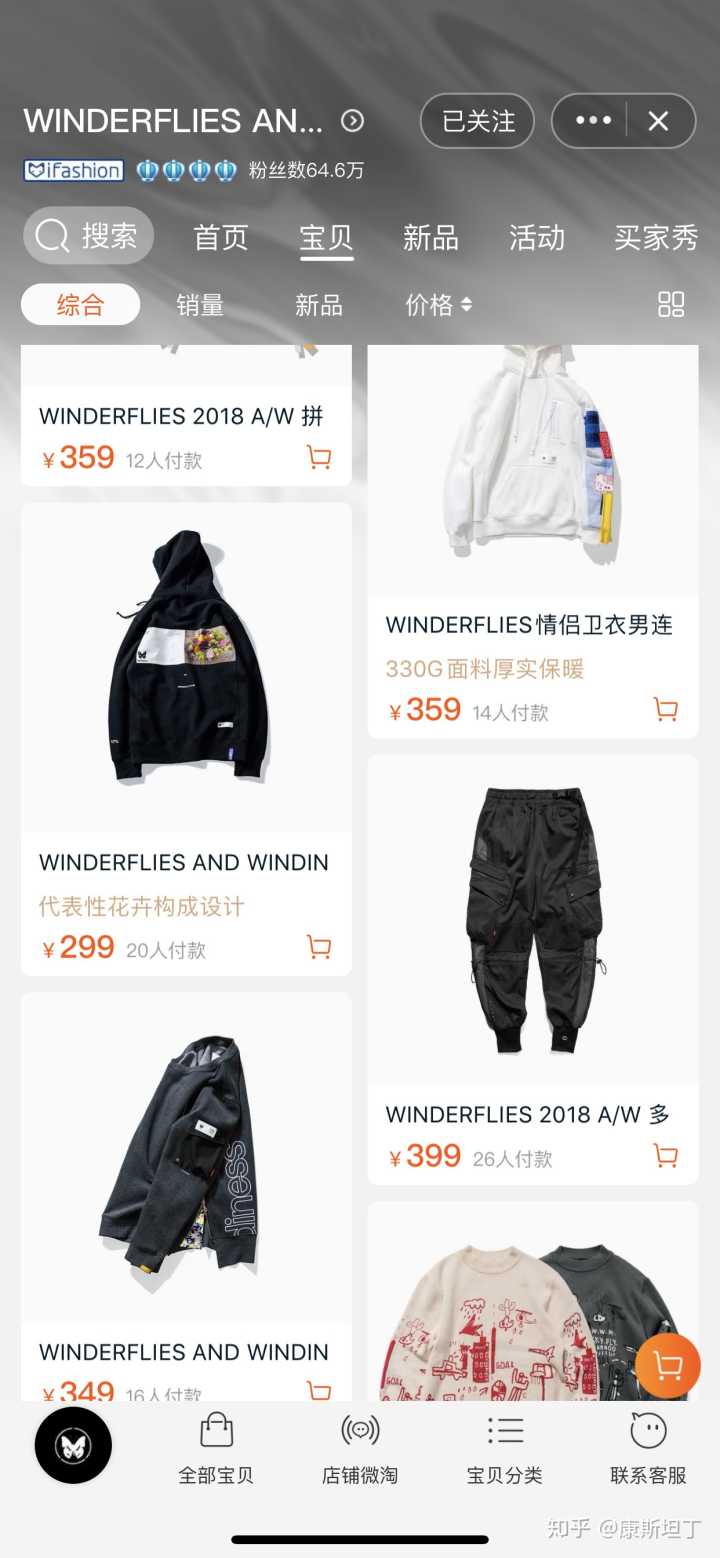Sort items by 销量
The image size is (720, 1558).
coord(200,305)
